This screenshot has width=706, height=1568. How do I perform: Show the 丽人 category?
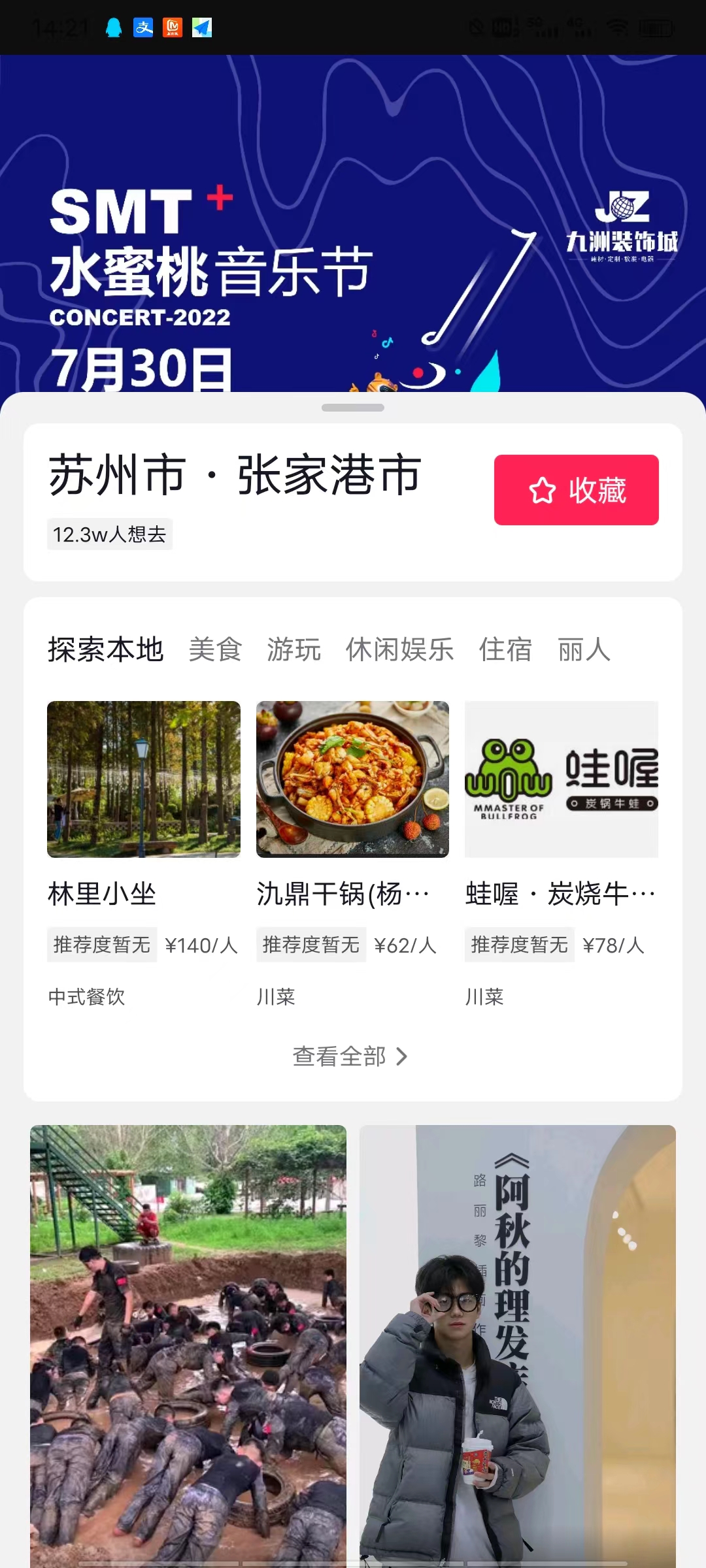584,650
